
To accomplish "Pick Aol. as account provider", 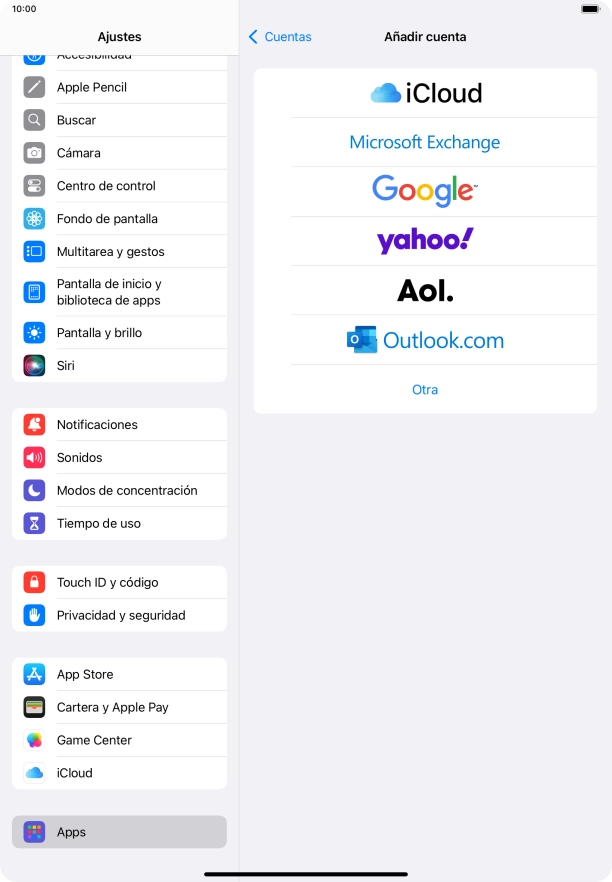I will [x=425, y=290].
